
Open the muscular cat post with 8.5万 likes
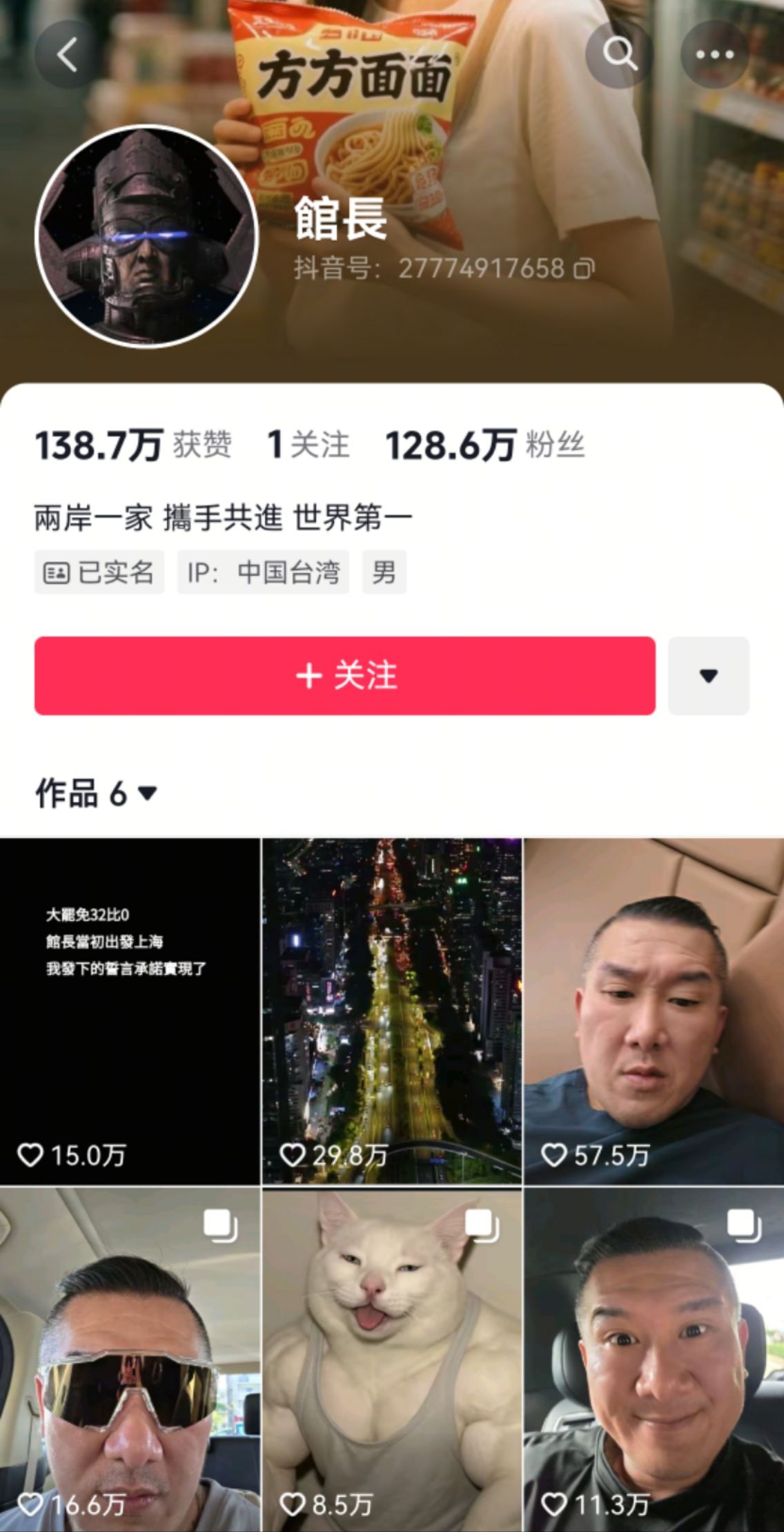click(x=391, y=1357)
